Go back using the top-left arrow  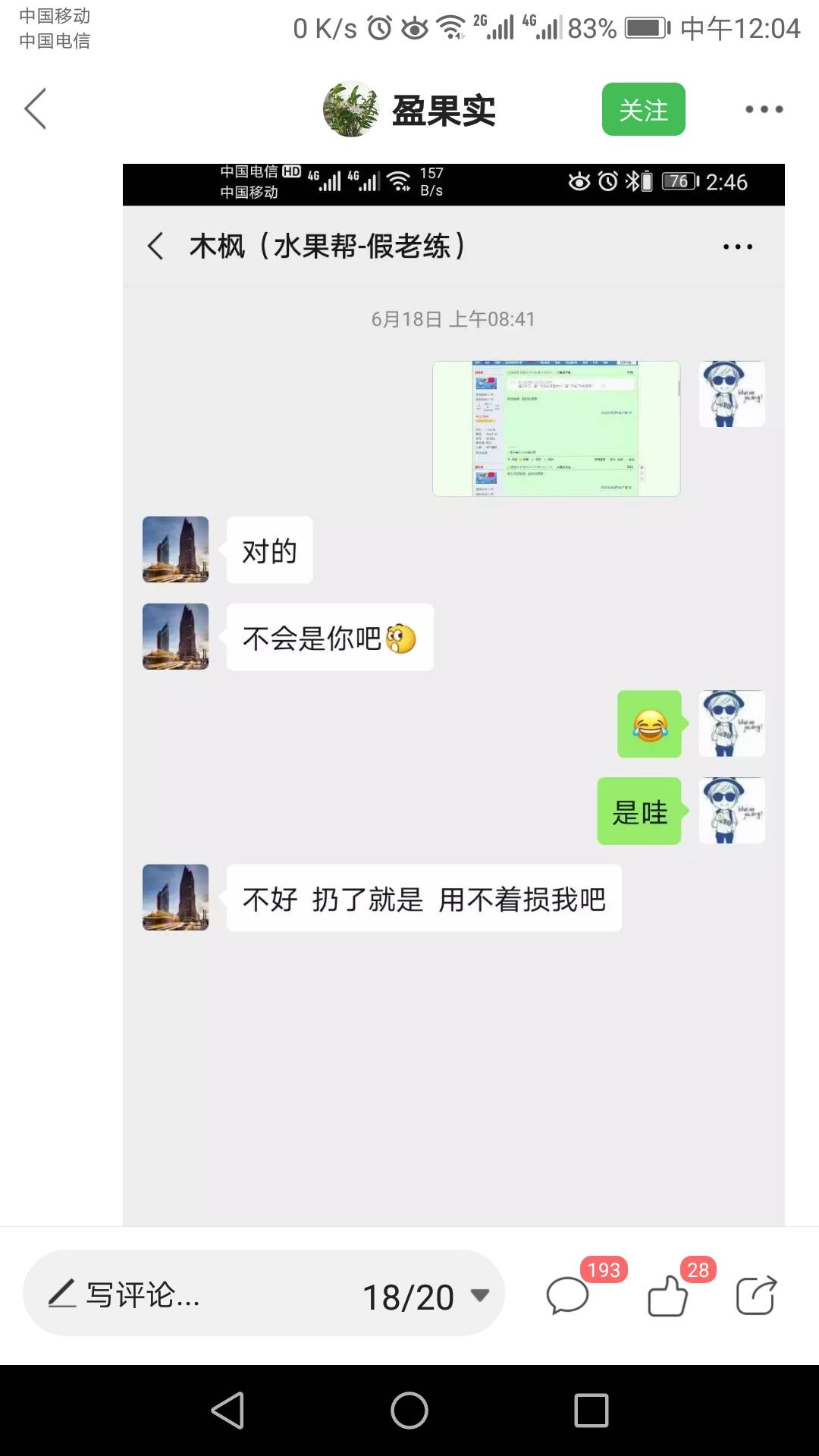(x=35, y=108)
